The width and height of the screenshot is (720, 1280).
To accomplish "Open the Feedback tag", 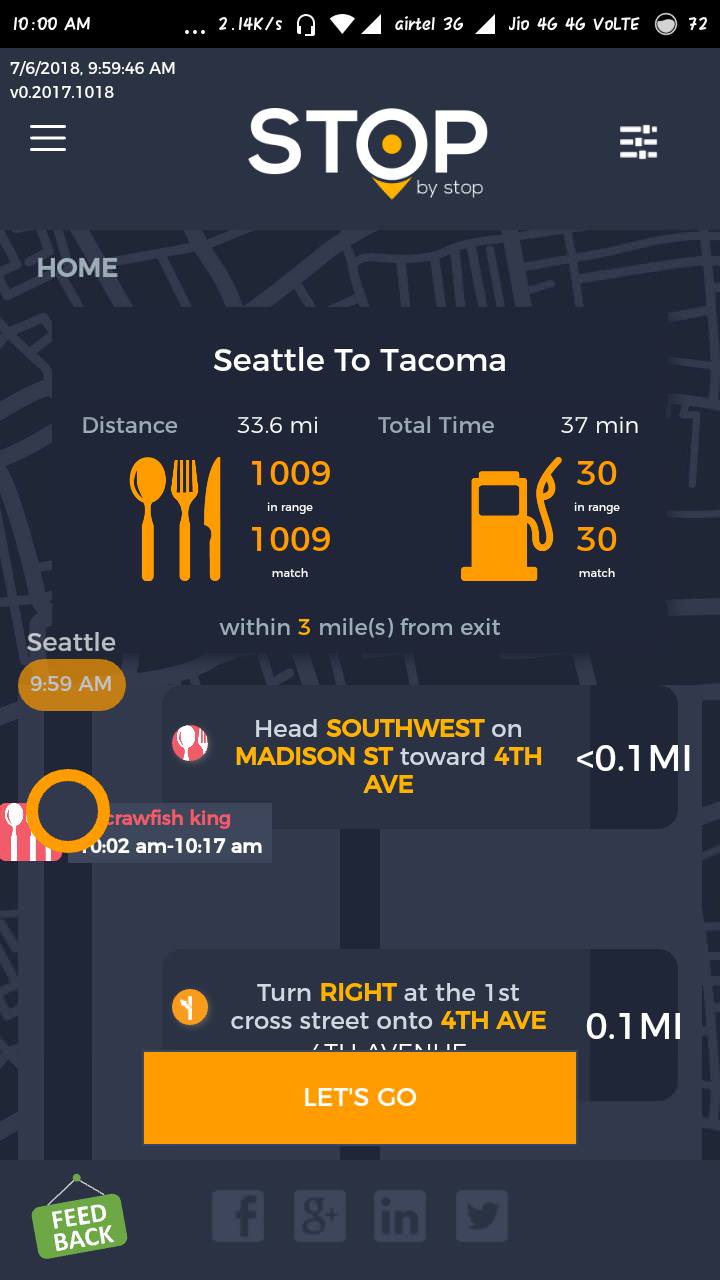I will (78, 1222).
